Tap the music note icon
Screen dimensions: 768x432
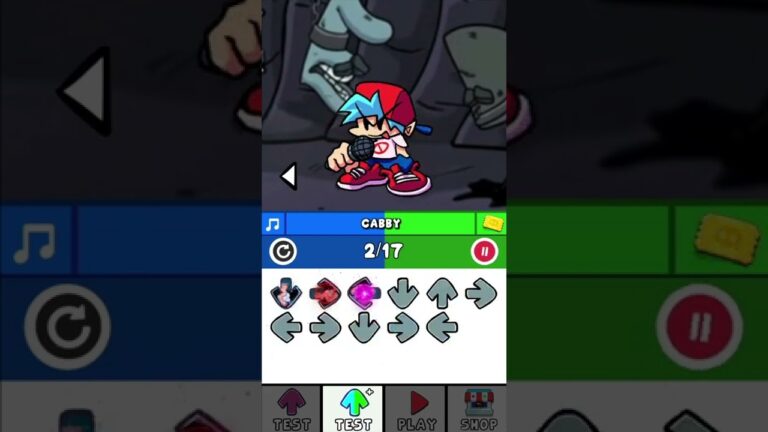(273, 224)
